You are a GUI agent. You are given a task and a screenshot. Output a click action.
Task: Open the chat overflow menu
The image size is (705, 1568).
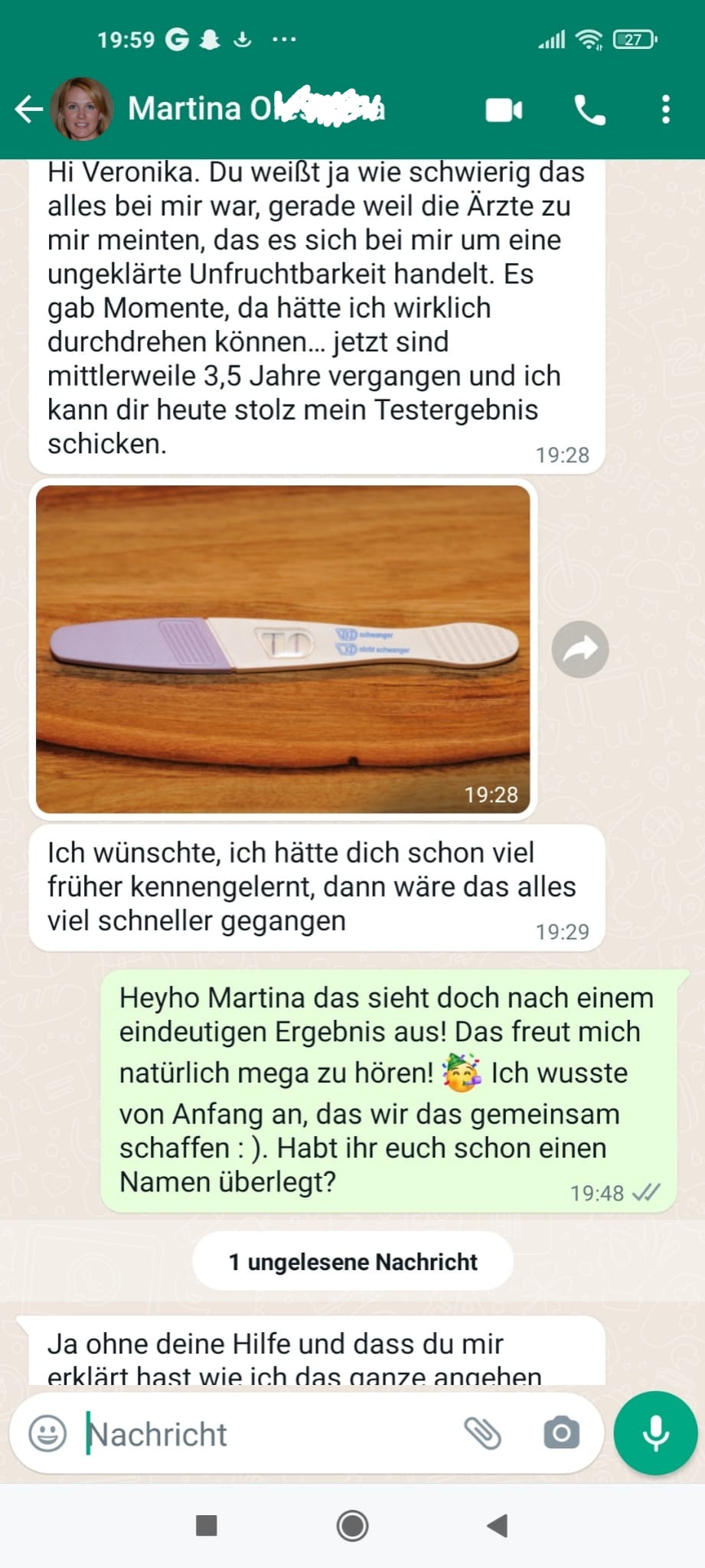tap(666, 109)
